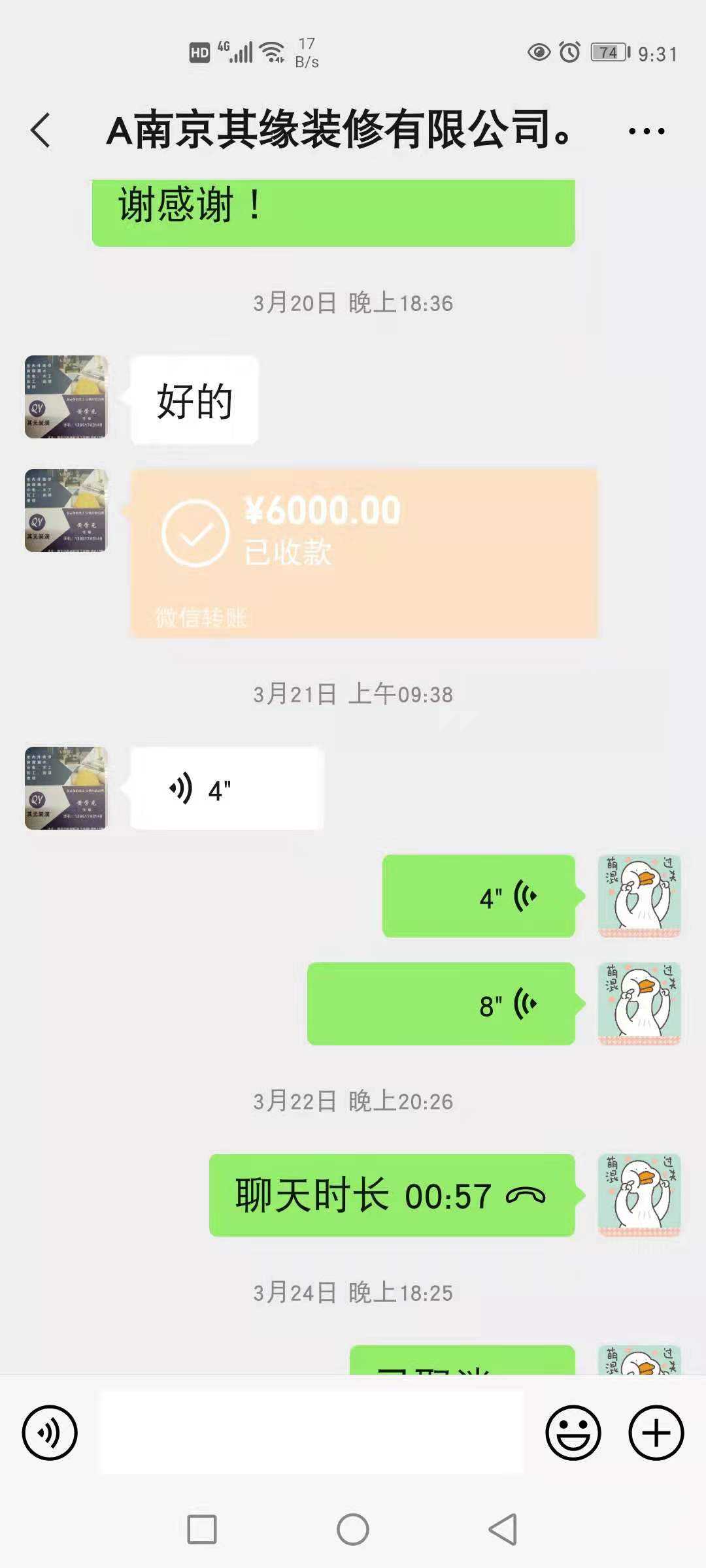This screenshot has height=1568, width=706.
Task: Open chat details three-dot menu
Action: (646, 131)
